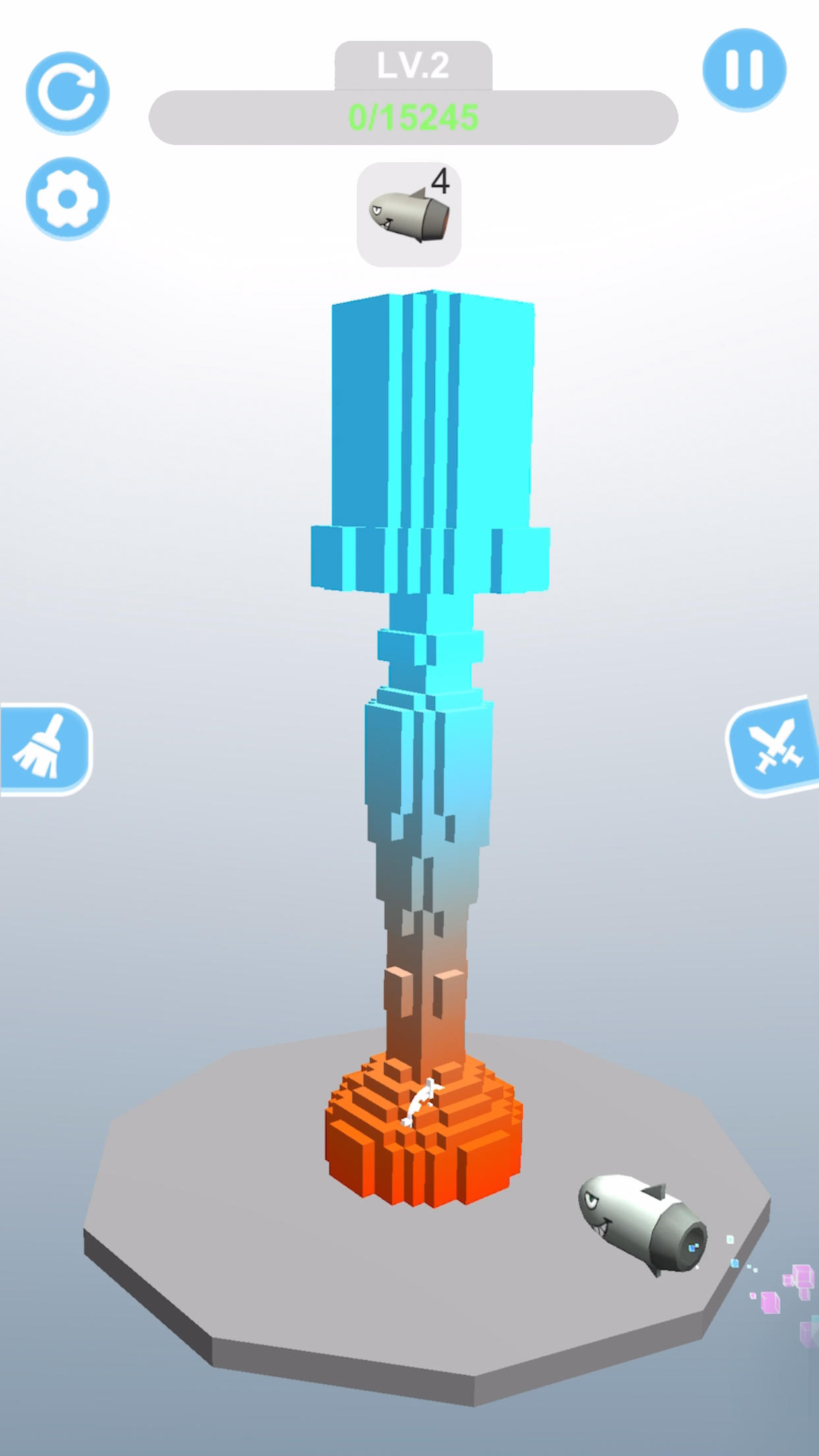Click the restart level icon
The width and height of the screenshot is (819, 1456).
pos(68,92)
